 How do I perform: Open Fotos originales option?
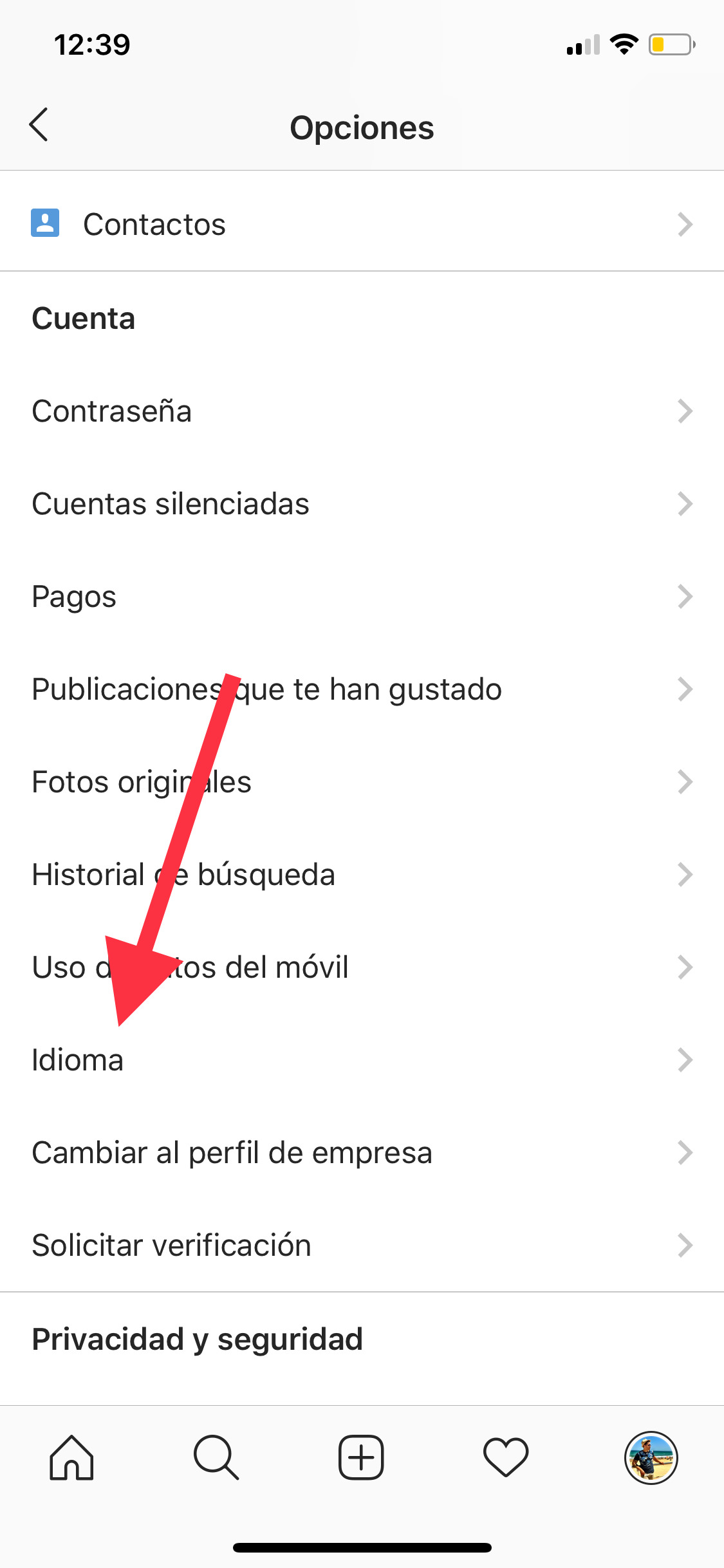[x=362, y=781]
